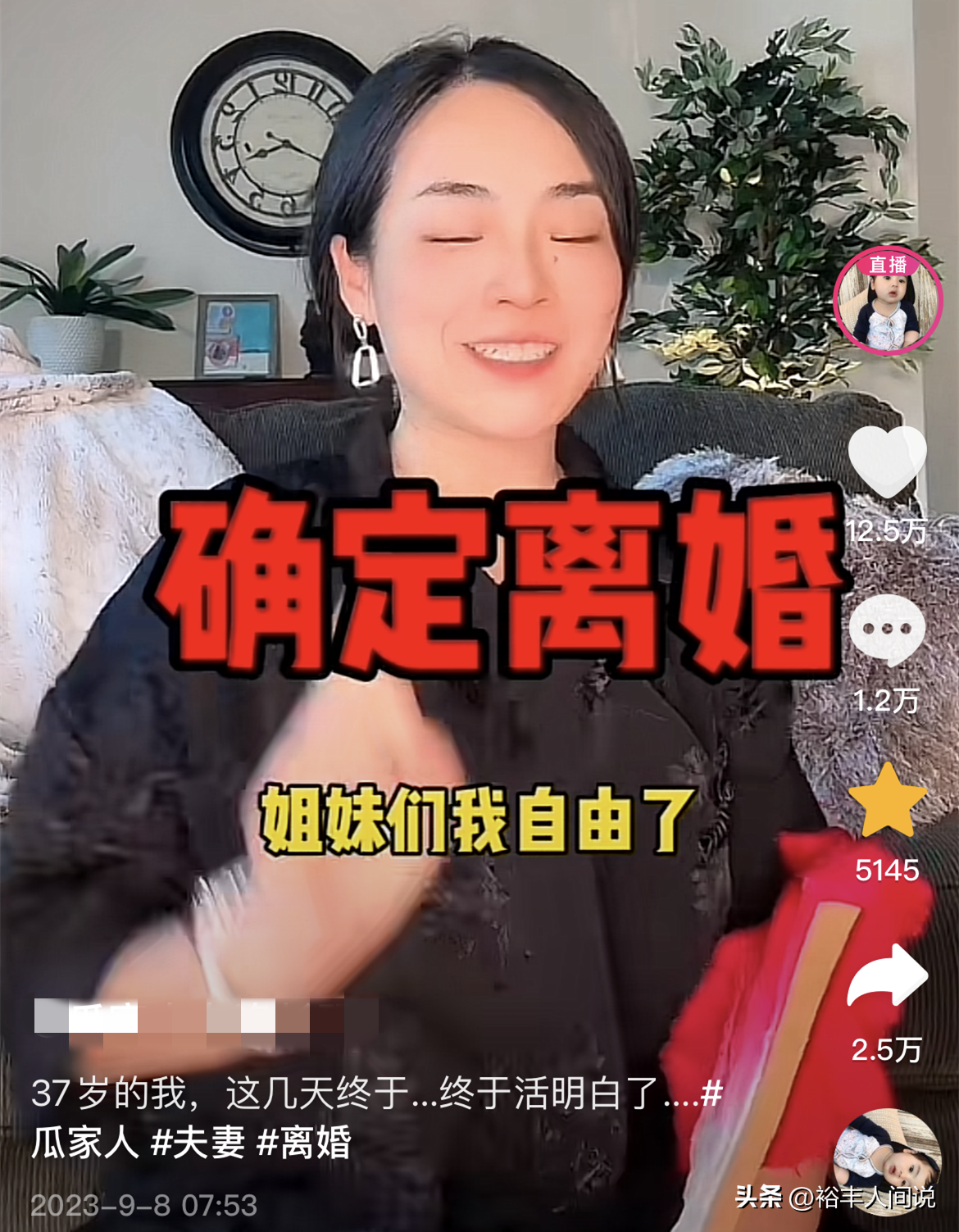
Task: Open the comments with 1.2万 replies
Action: click(x=887, y=630)
